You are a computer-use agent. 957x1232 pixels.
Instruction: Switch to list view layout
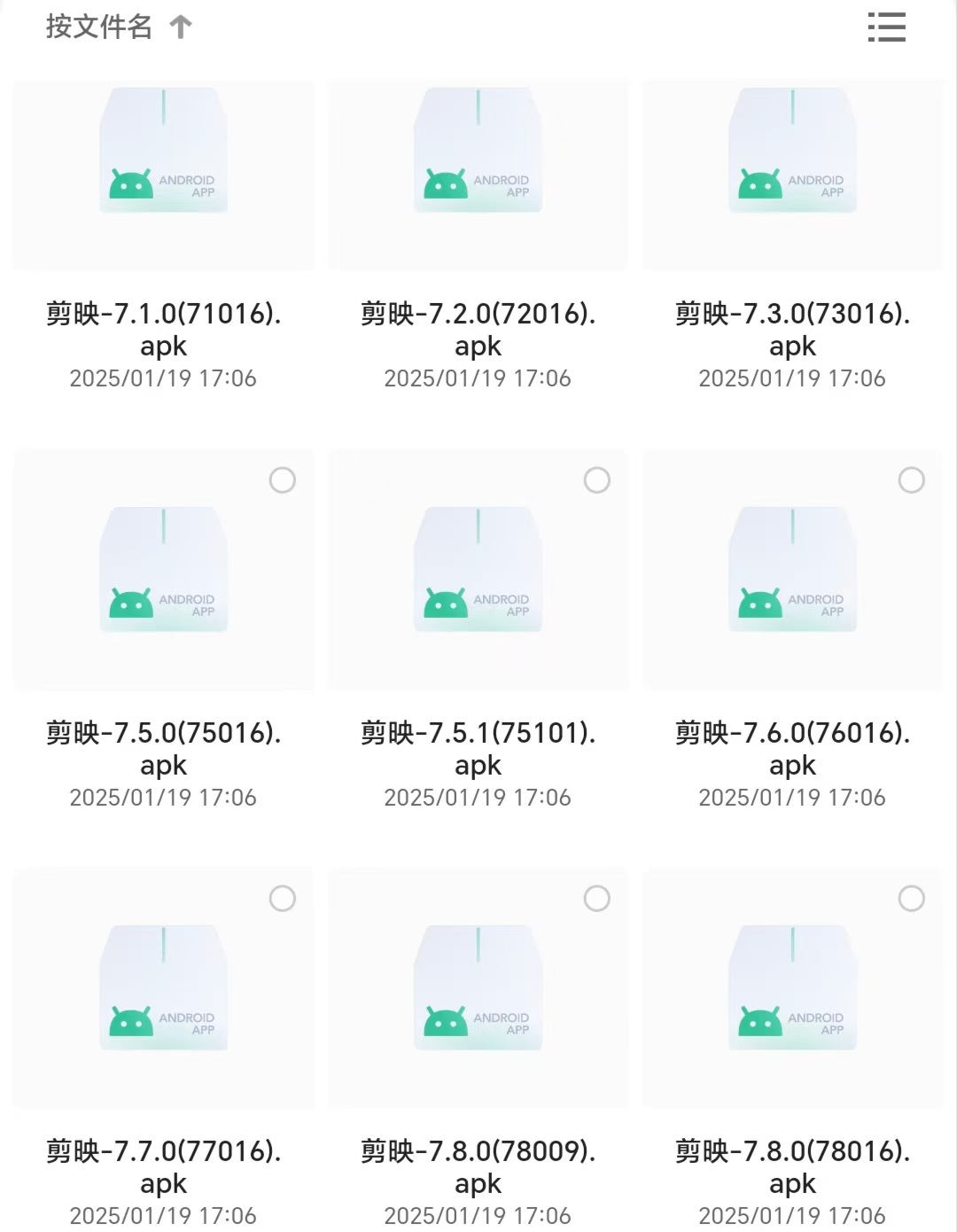(x=886, y=27)
